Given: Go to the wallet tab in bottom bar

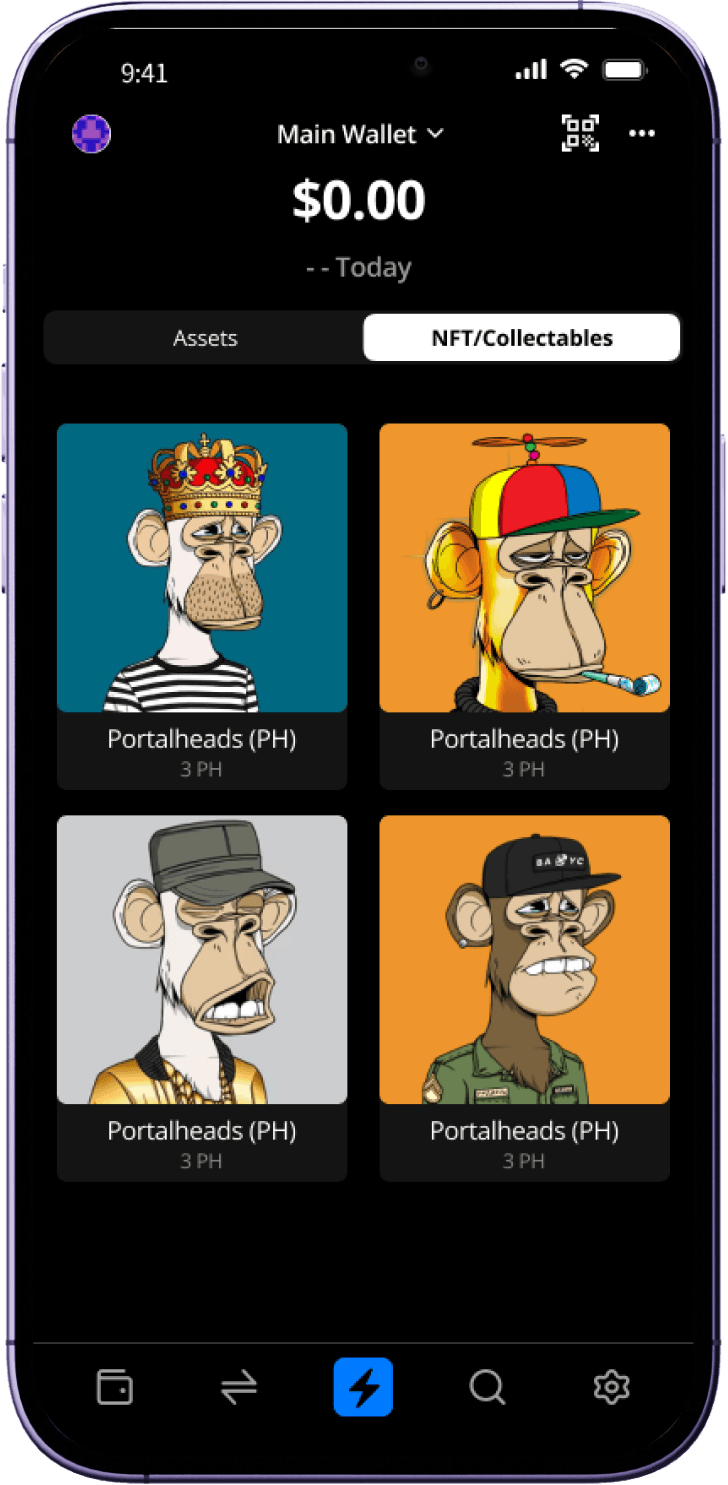Looking at the screenshot, I should coord(114,1387).
